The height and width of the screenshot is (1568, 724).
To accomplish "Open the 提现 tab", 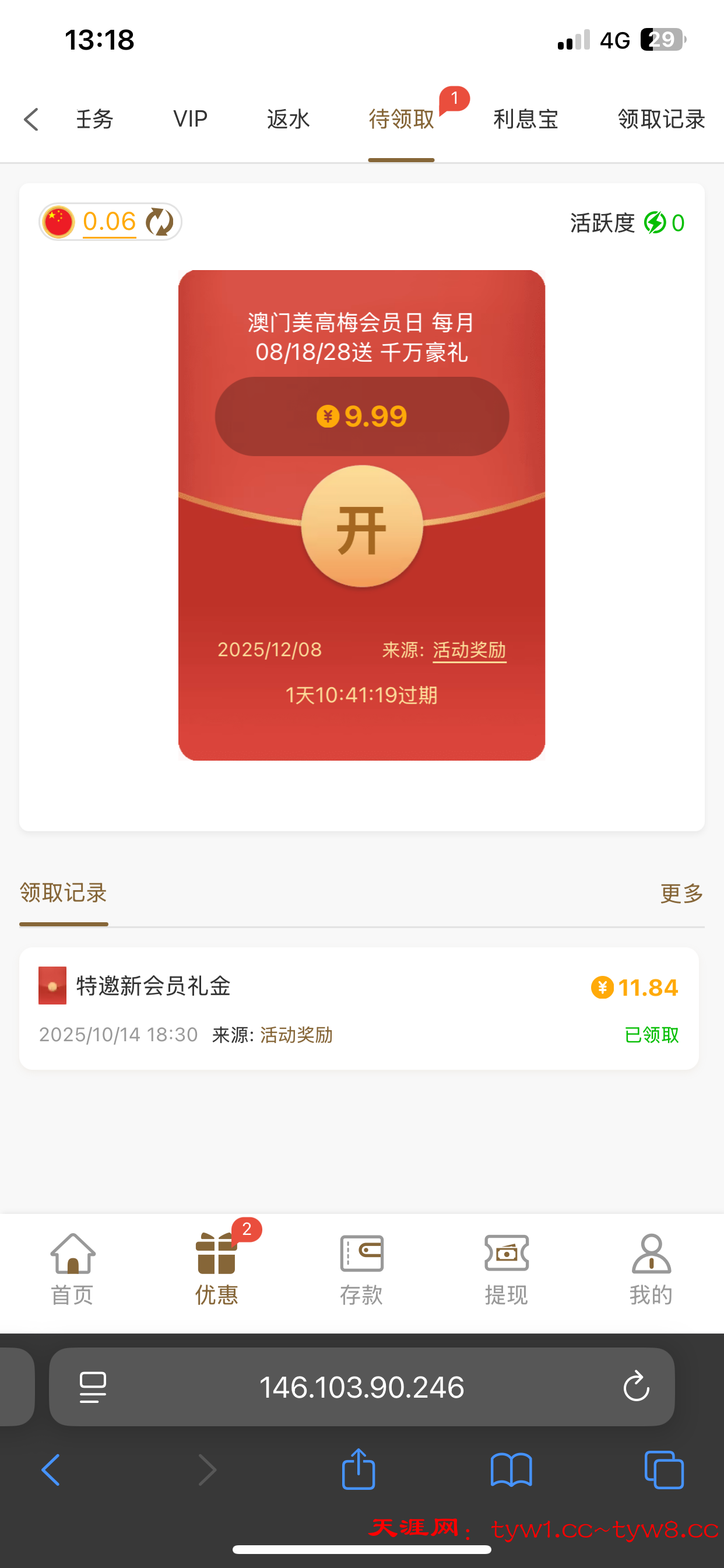I will tap(506, 1269).
